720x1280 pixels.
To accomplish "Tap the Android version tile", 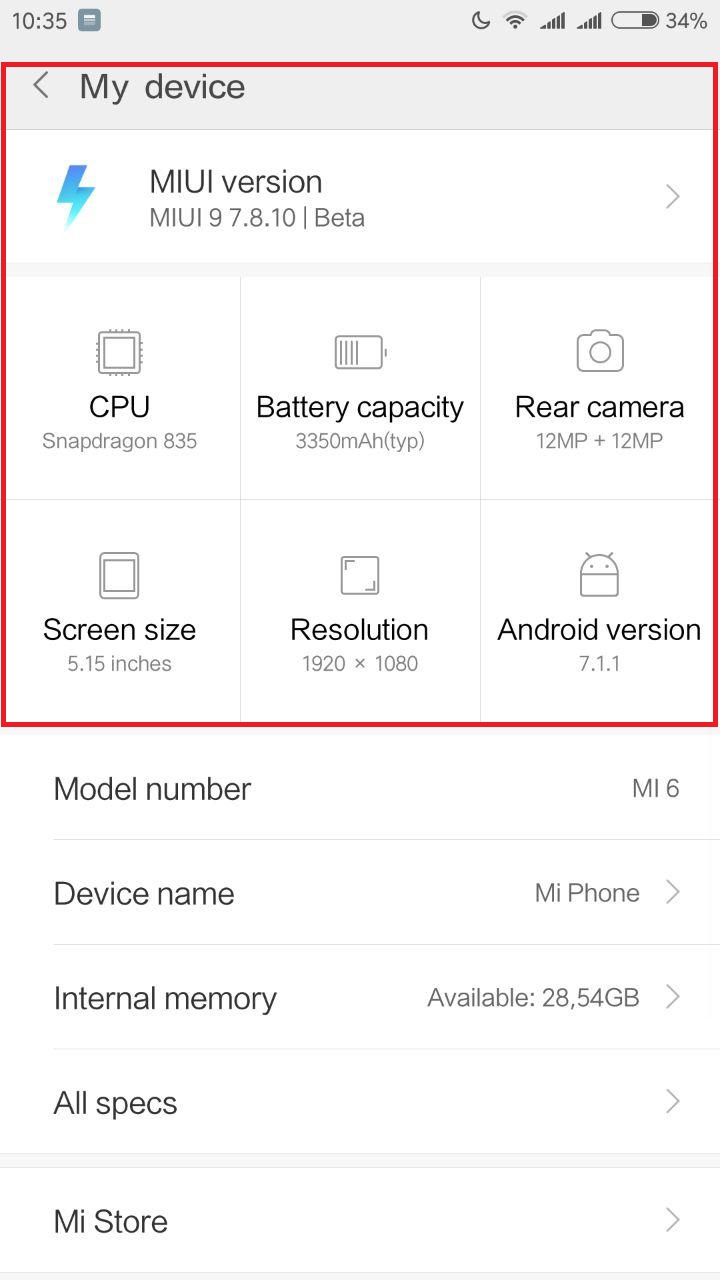I will (x=600, y=611).
